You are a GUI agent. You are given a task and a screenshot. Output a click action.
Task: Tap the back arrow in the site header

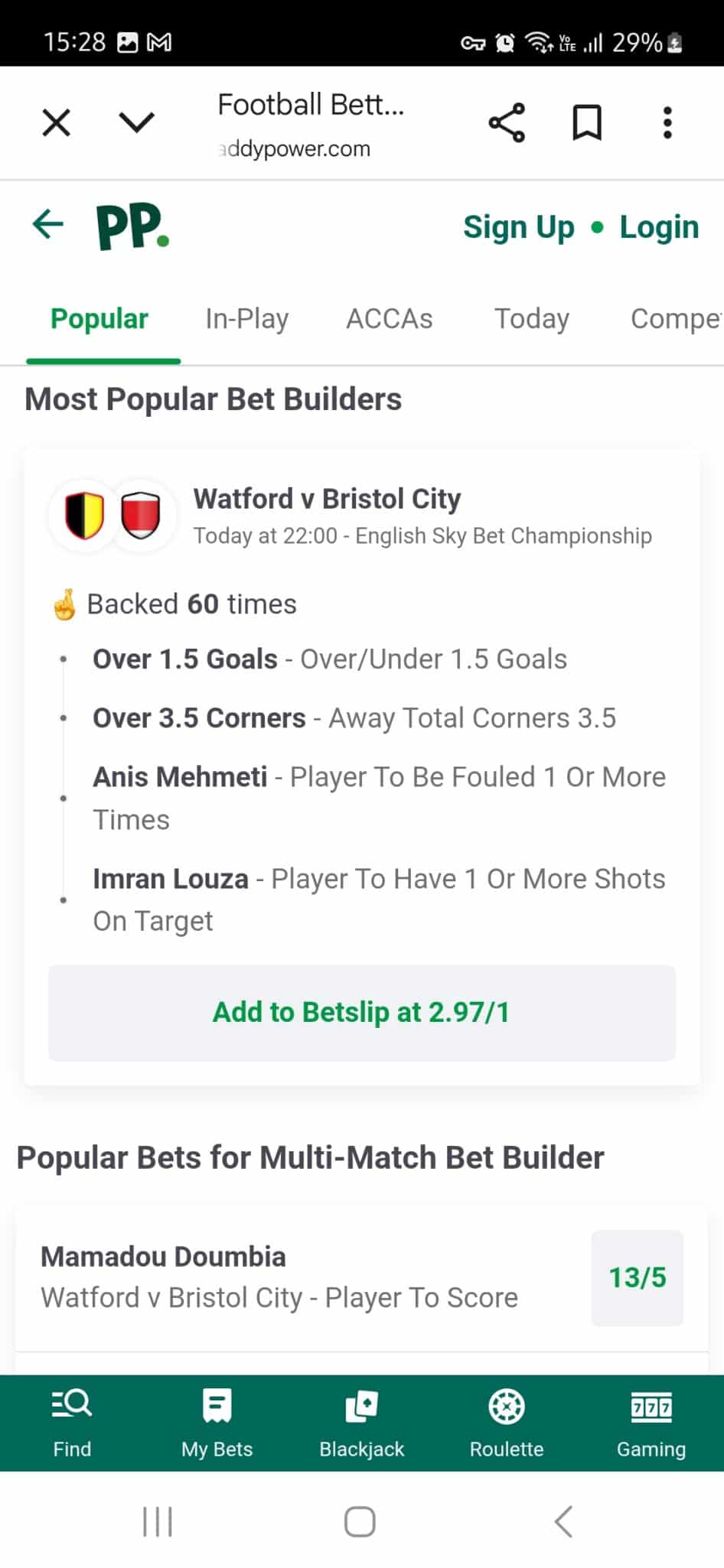click(x=47, y=224)
